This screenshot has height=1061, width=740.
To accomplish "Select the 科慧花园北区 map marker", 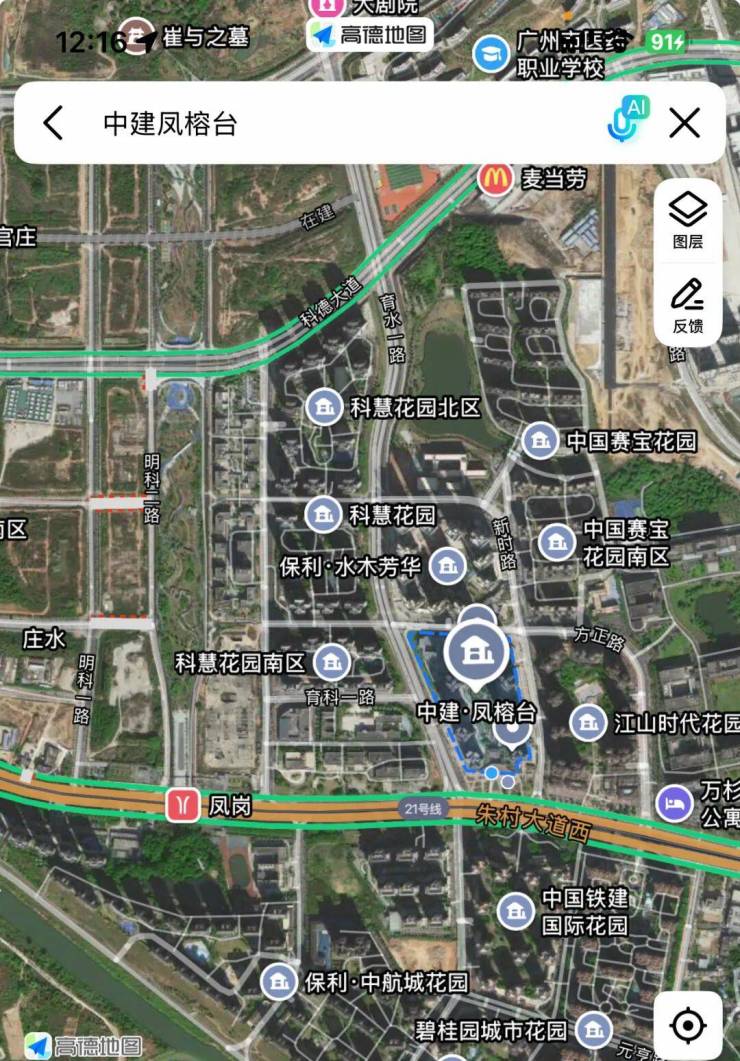I will [325, 407].
